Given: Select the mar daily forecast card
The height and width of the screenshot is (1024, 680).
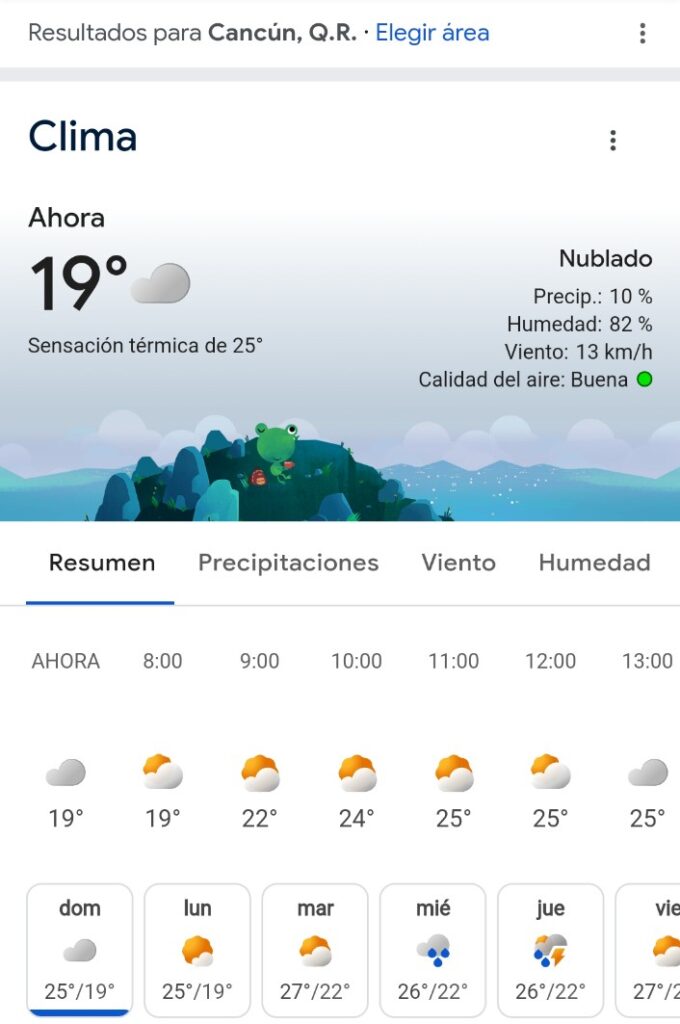Looking at the screenshot, I should pyautogui.click(x=315, y=950).
